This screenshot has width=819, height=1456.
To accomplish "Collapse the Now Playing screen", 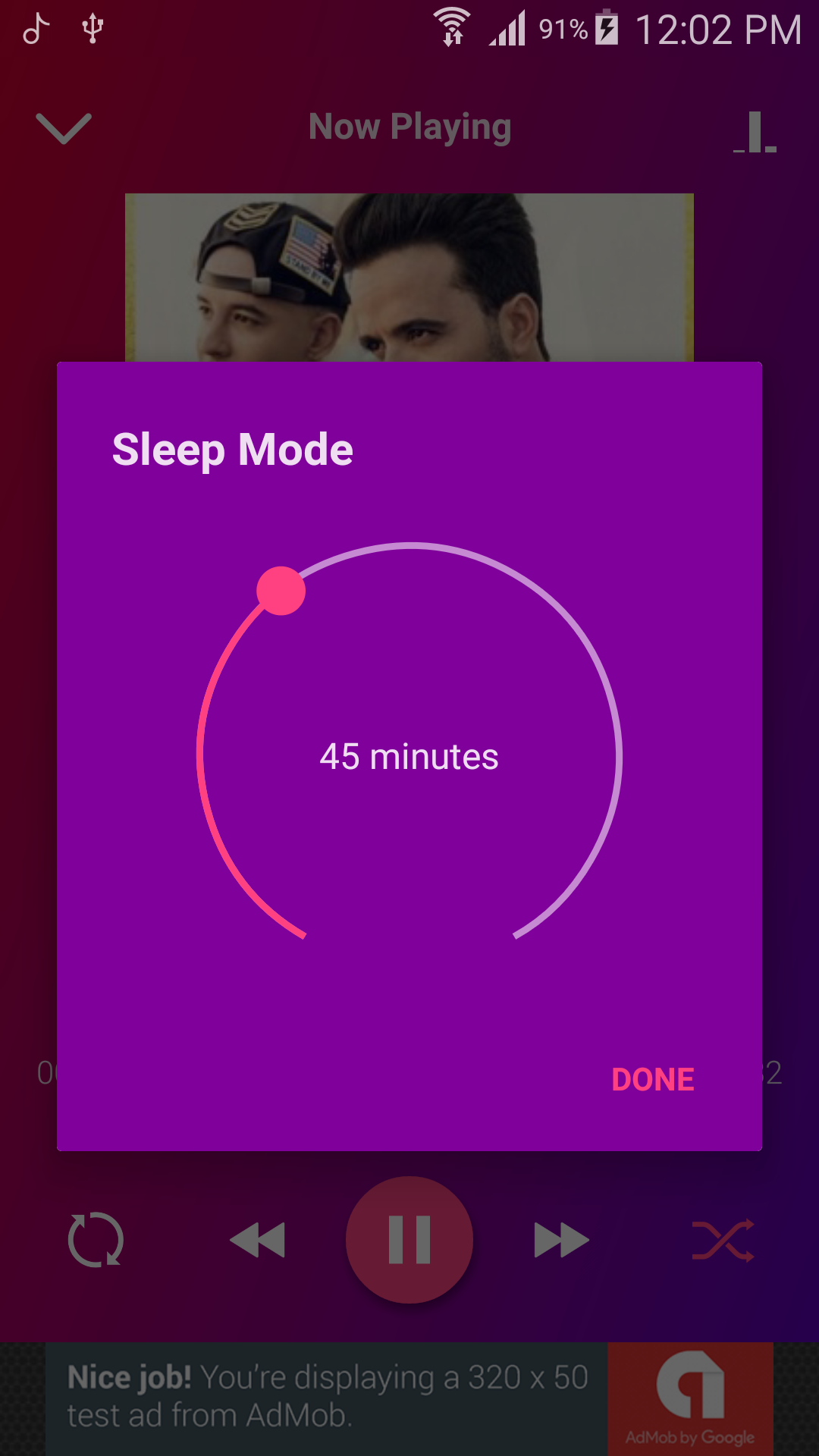I will point(64,128).
